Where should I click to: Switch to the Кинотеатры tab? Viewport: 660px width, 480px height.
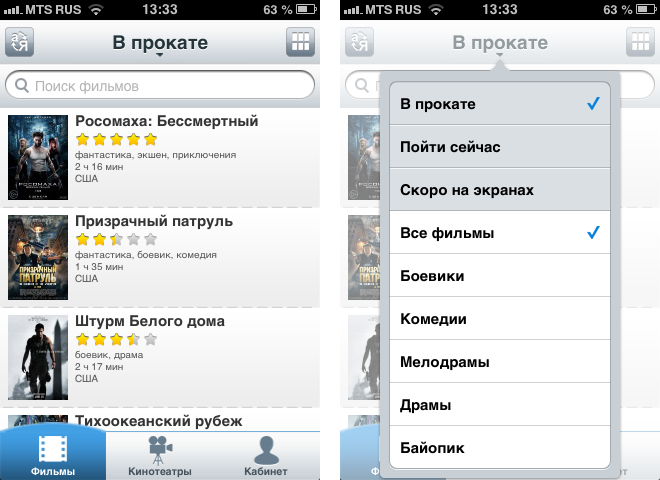click(x=160, y=455)
